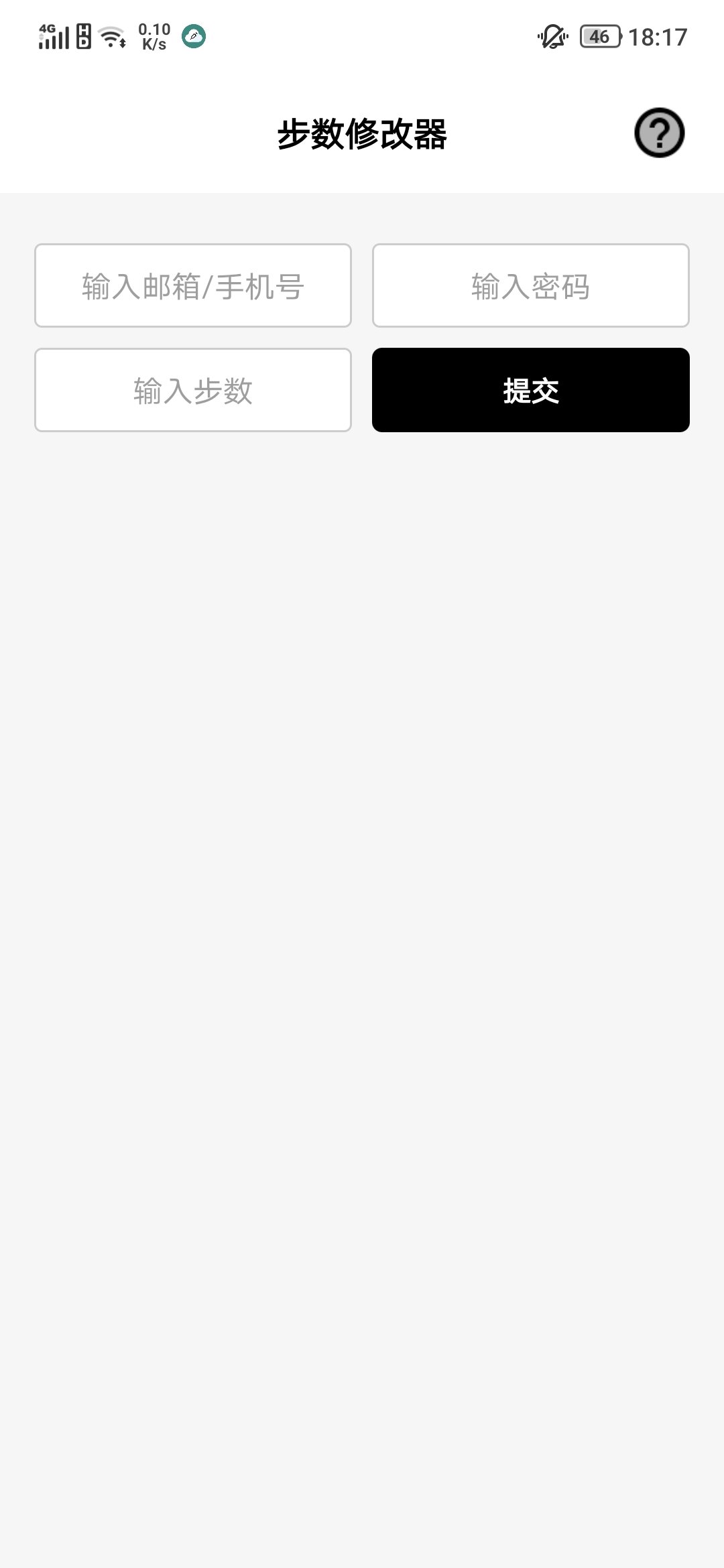This screenshot has width=724, height=1568.
Task: Select the password input field
Action: [x=530, y=286]
